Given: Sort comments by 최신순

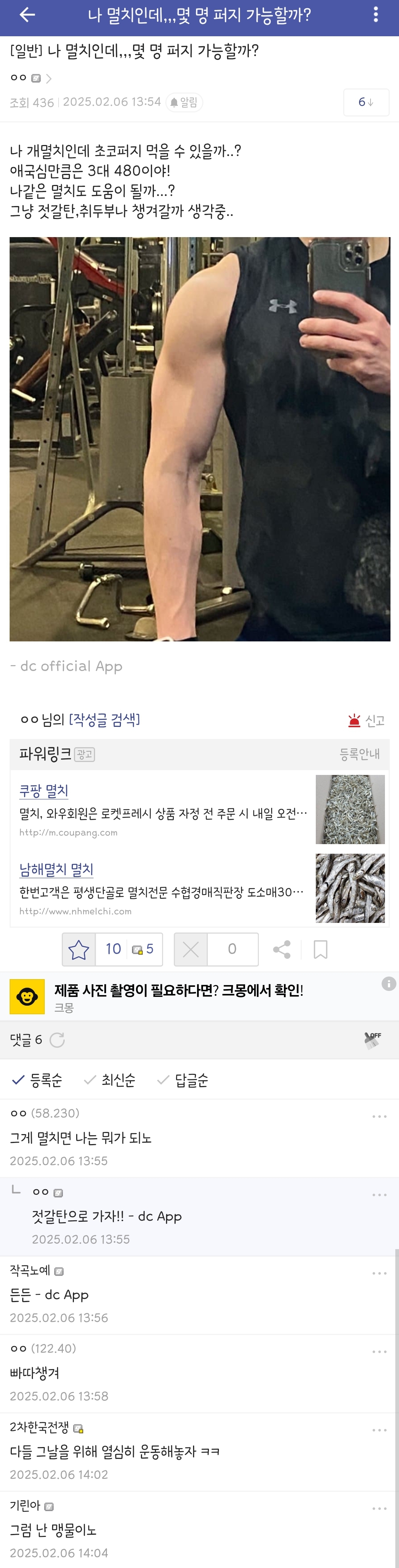Looking at the screenshot, I should pos(111,1080).
